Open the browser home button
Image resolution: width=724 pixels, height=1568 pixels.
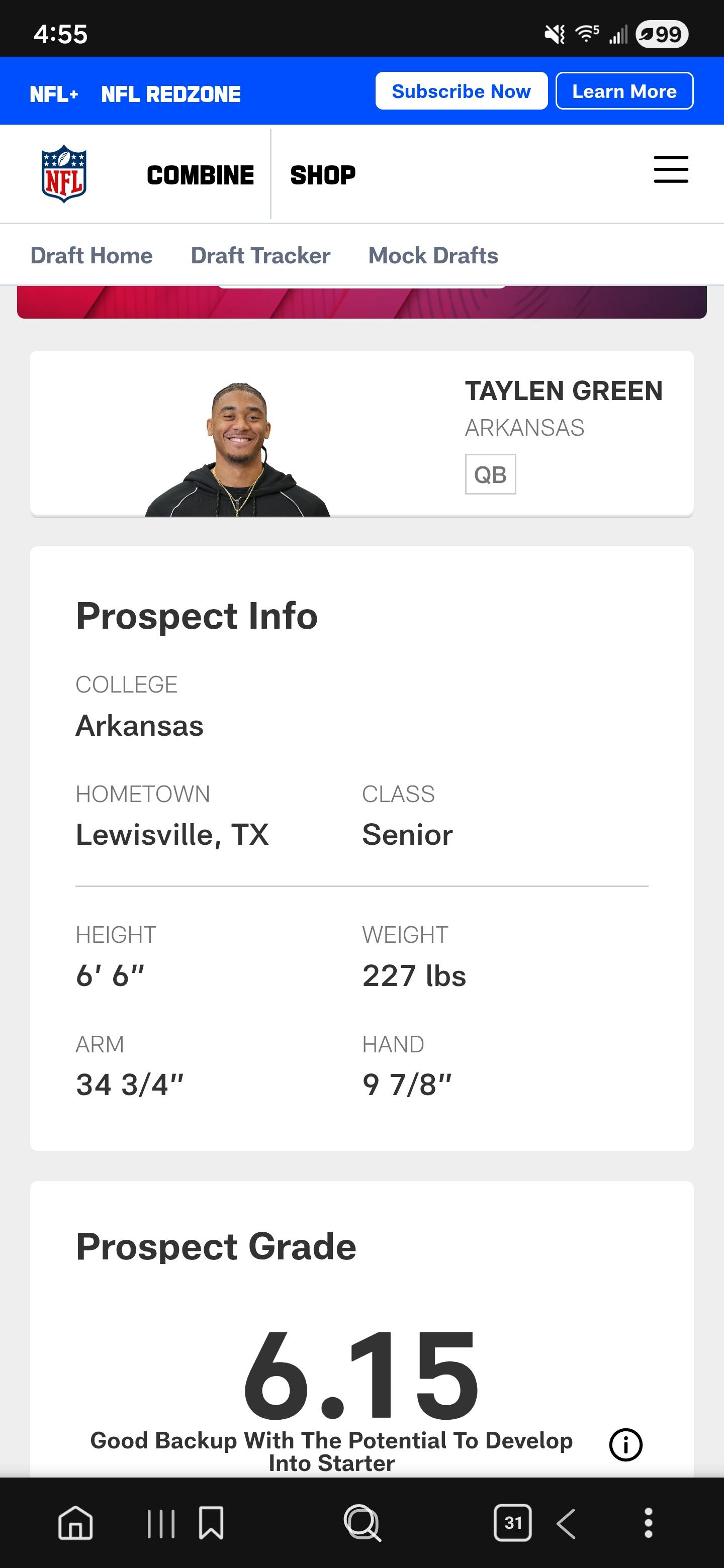(x=75, y=1523)
